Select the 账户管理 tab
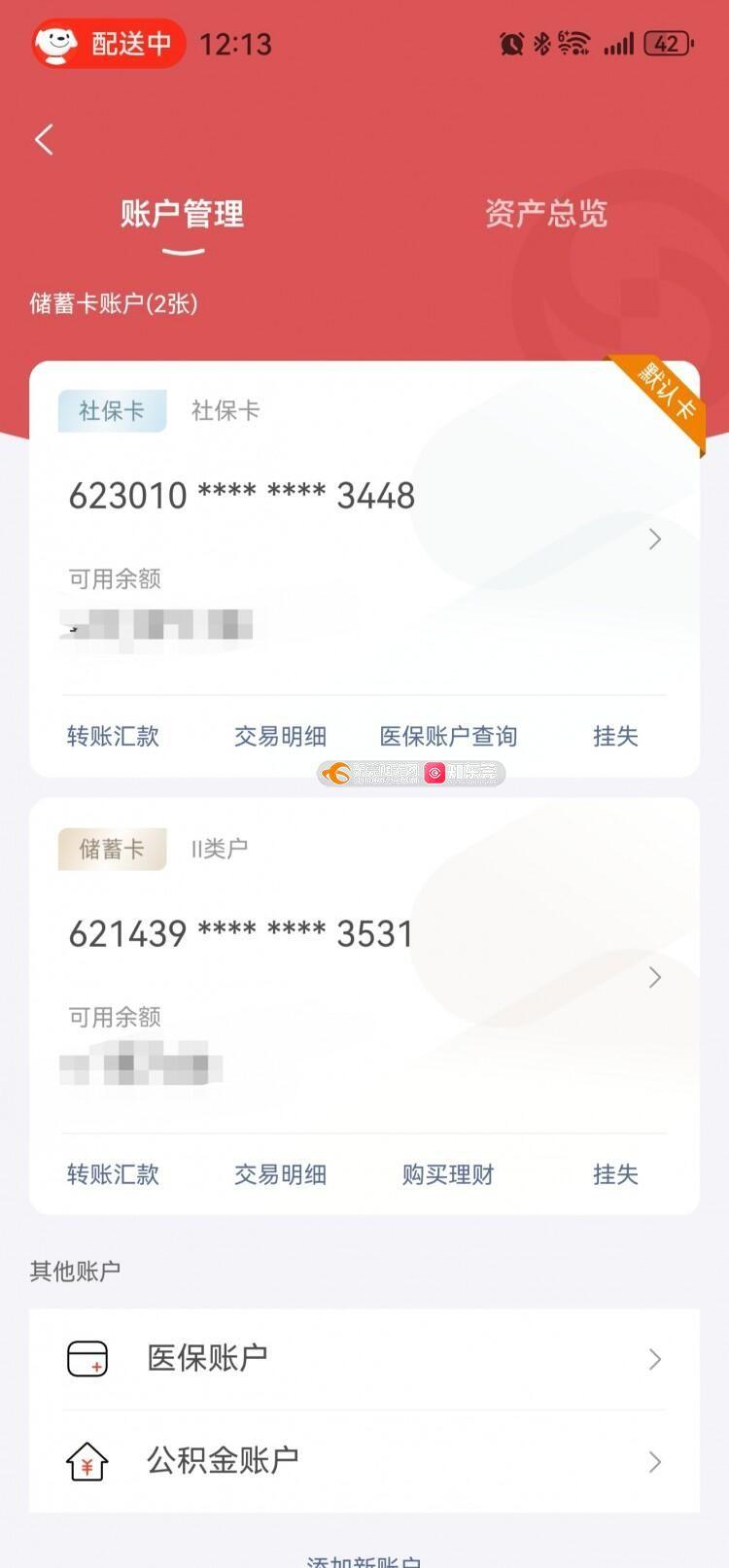Viewport: 729px width, 1568px height. (182, 214)
